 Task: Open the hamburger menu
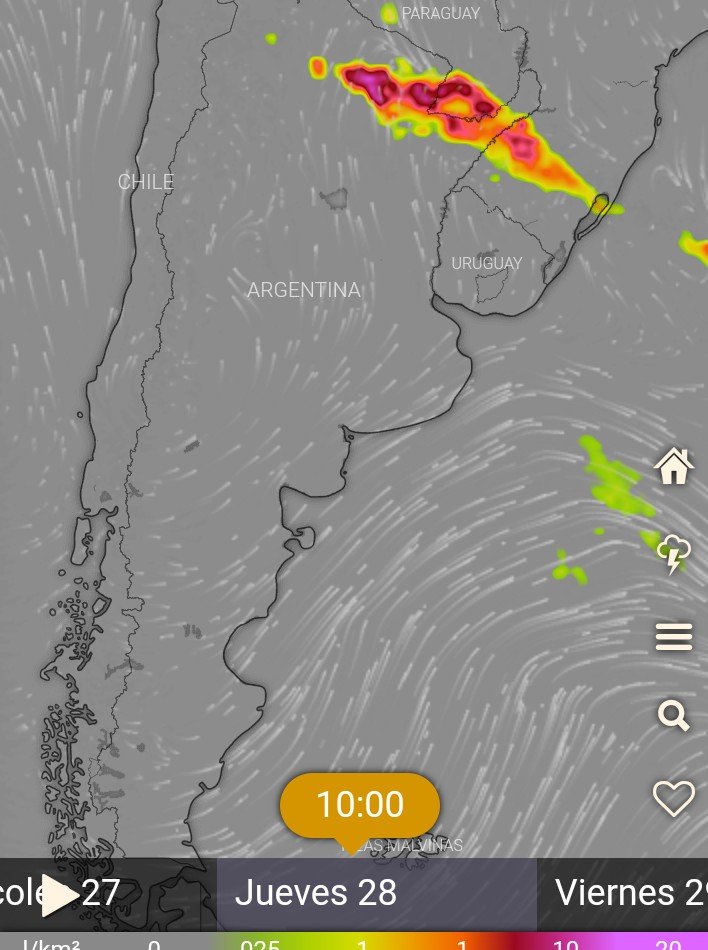[674, 636]
